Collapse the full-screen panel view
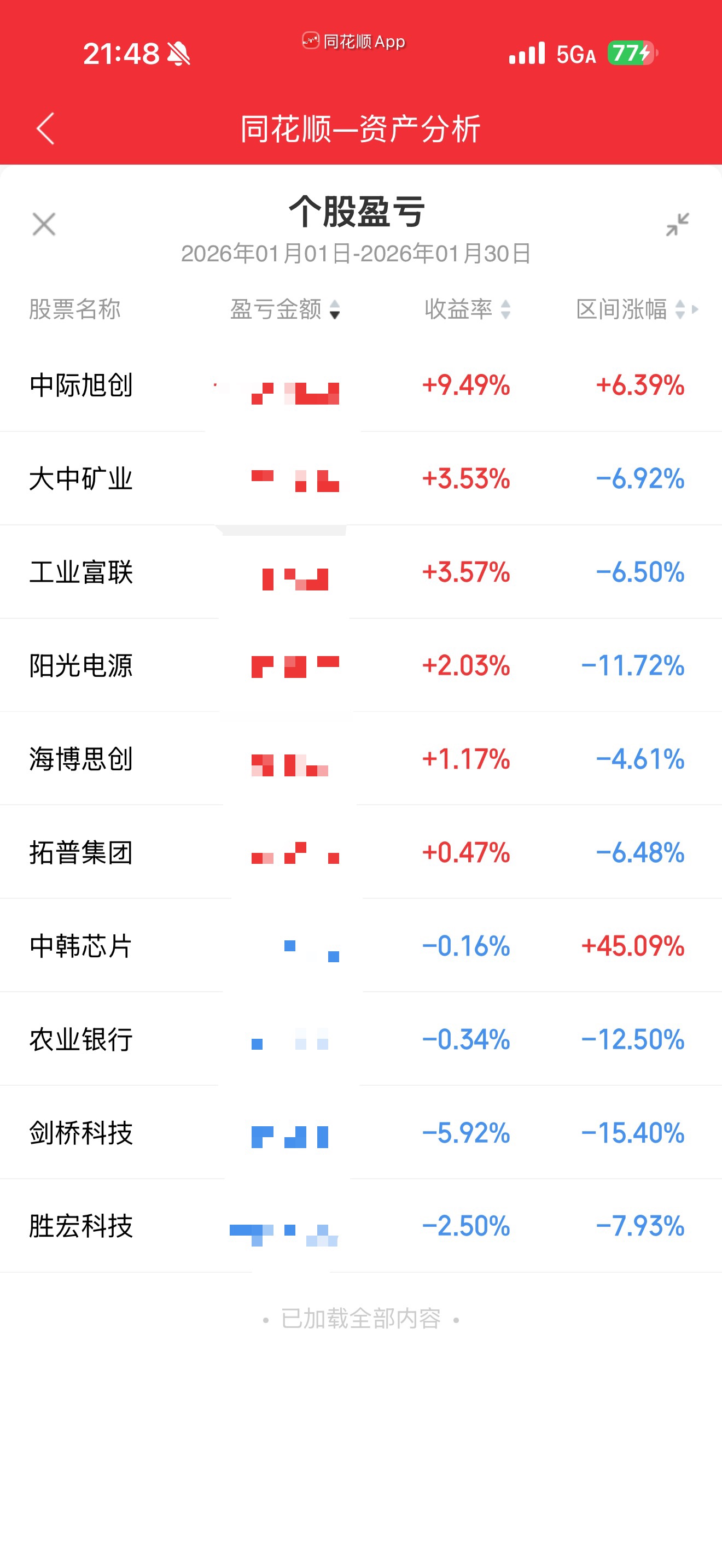 [677, 224]
